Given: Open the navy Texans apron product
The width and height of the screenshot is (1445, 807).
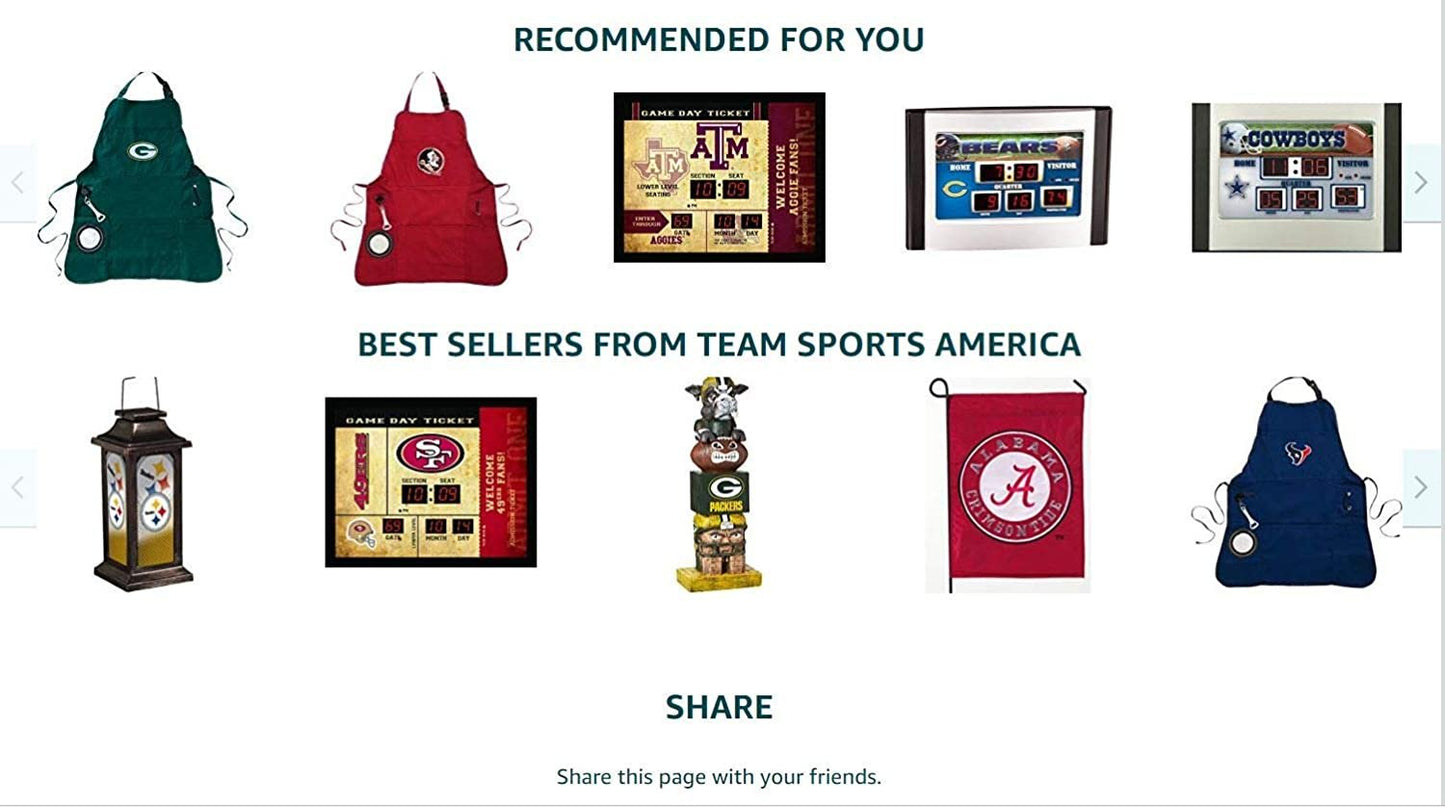Looking at the screenshot, I should point(1296,485).
